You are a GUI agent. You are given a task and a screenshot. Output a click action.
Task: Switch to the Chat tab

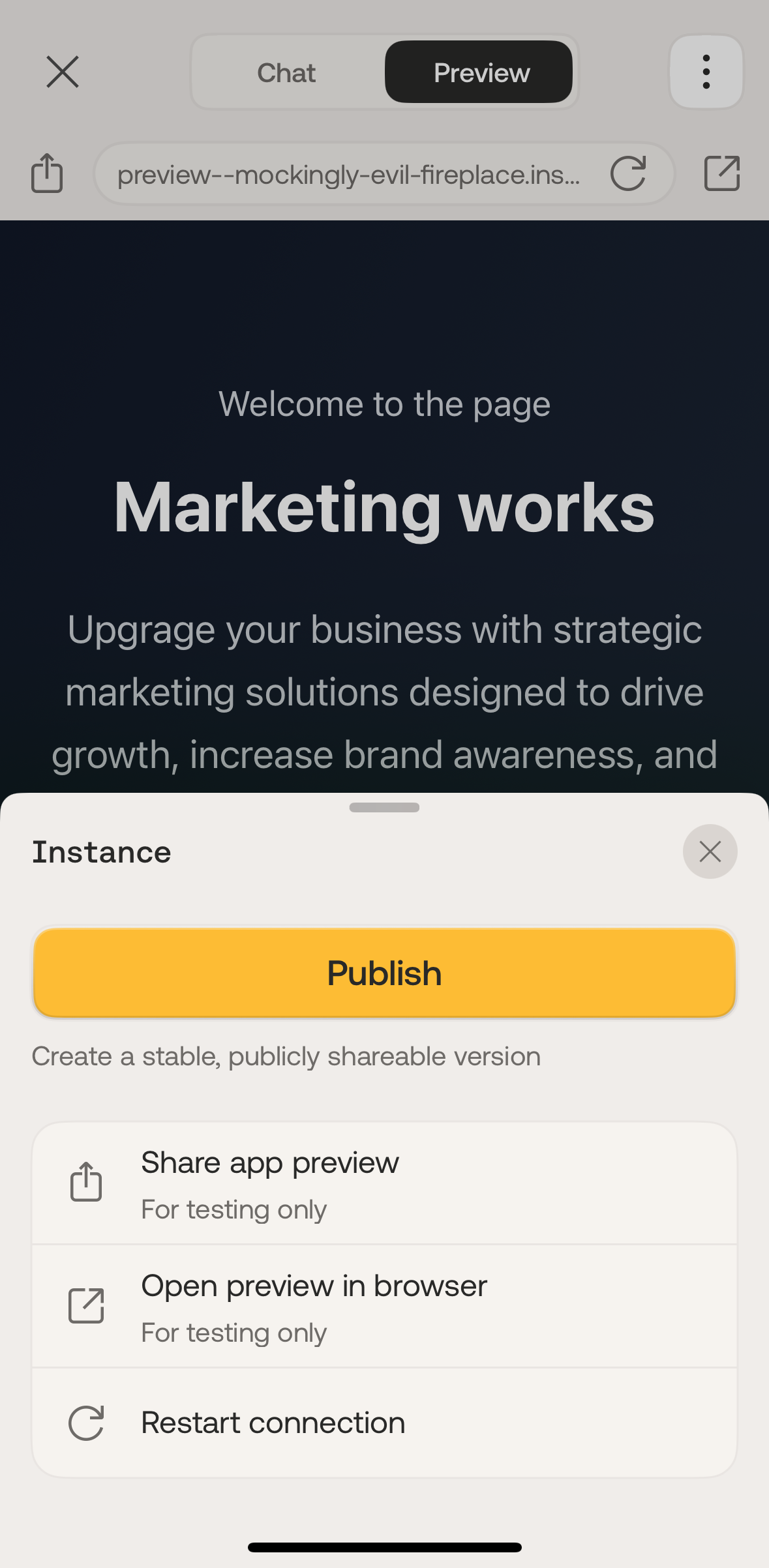[286, 72]
